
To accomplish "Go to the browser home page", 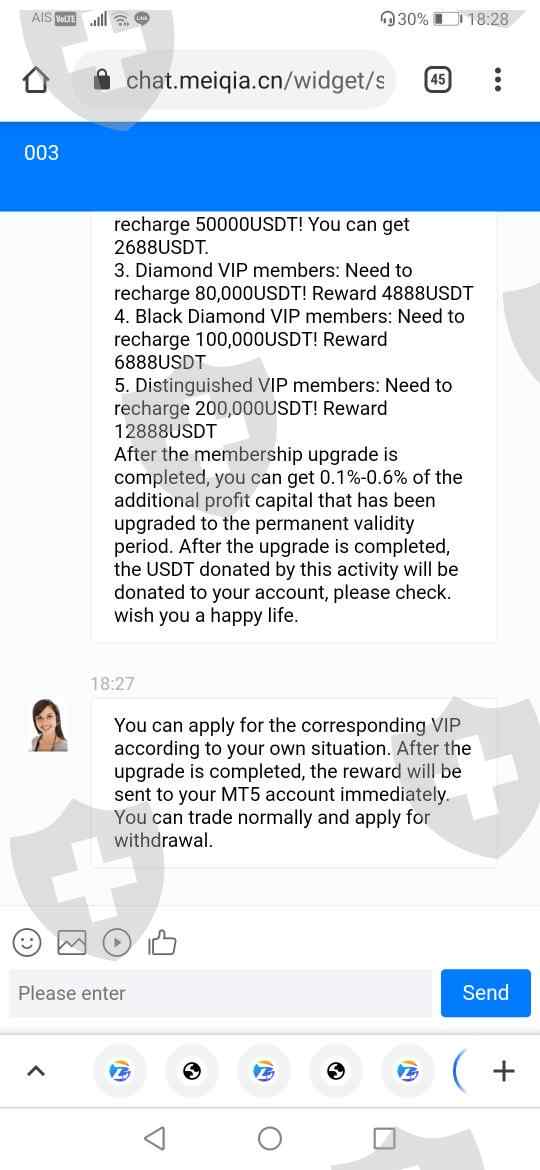I will pyautogui.click(x=37, y=81).
